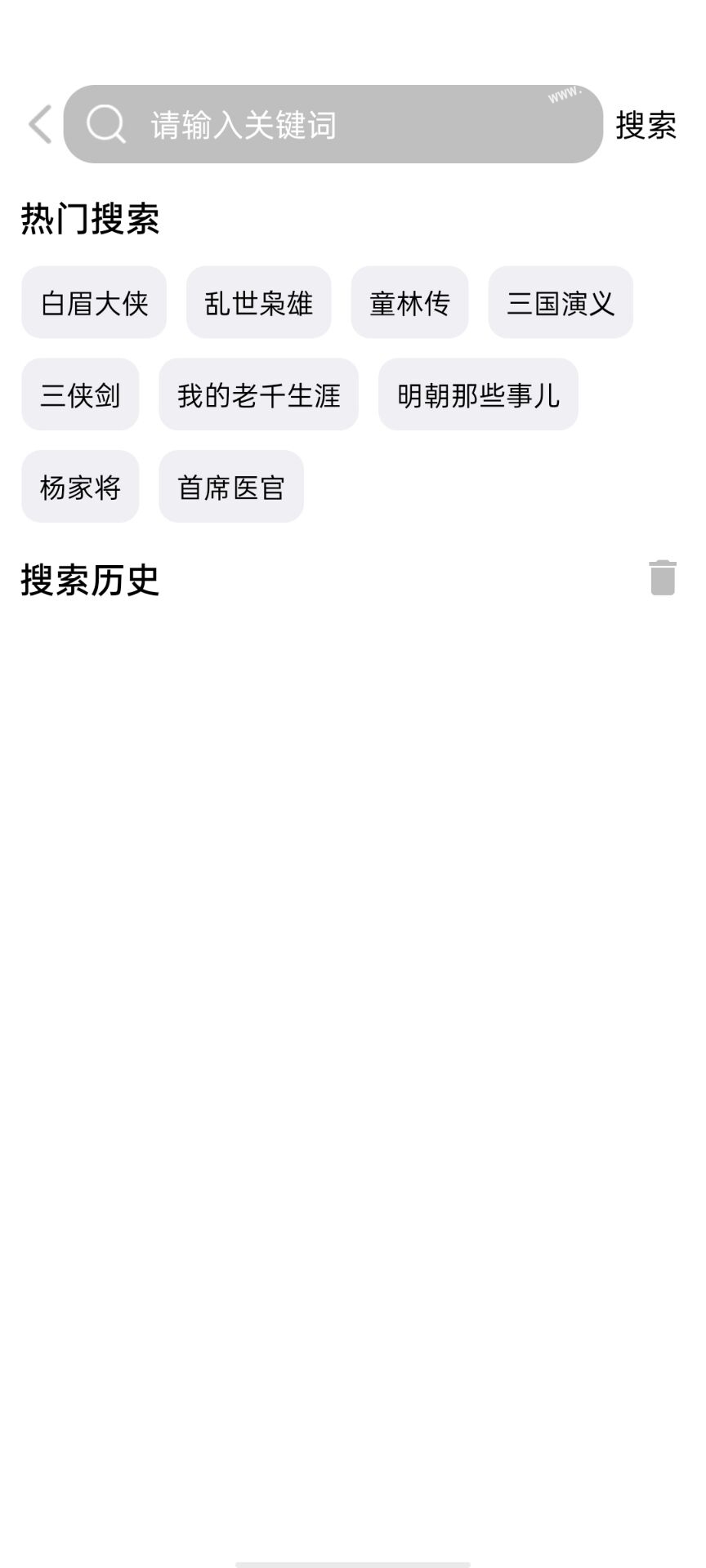Select the 白眉大侠 hot search chip

94,302
